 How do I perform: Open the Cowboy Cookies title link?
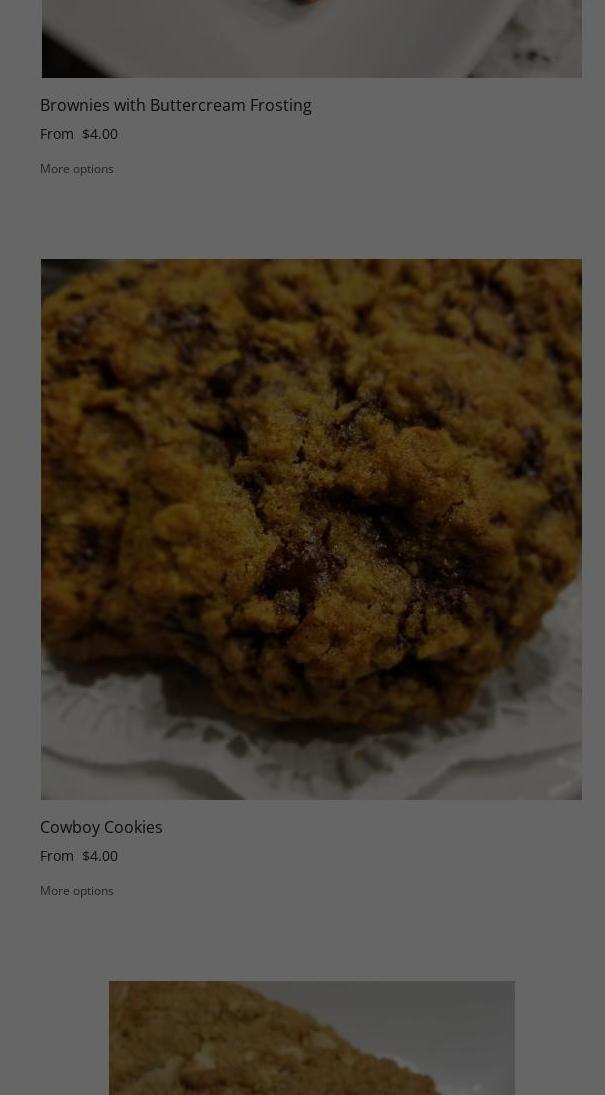click(x=101, y=827)
